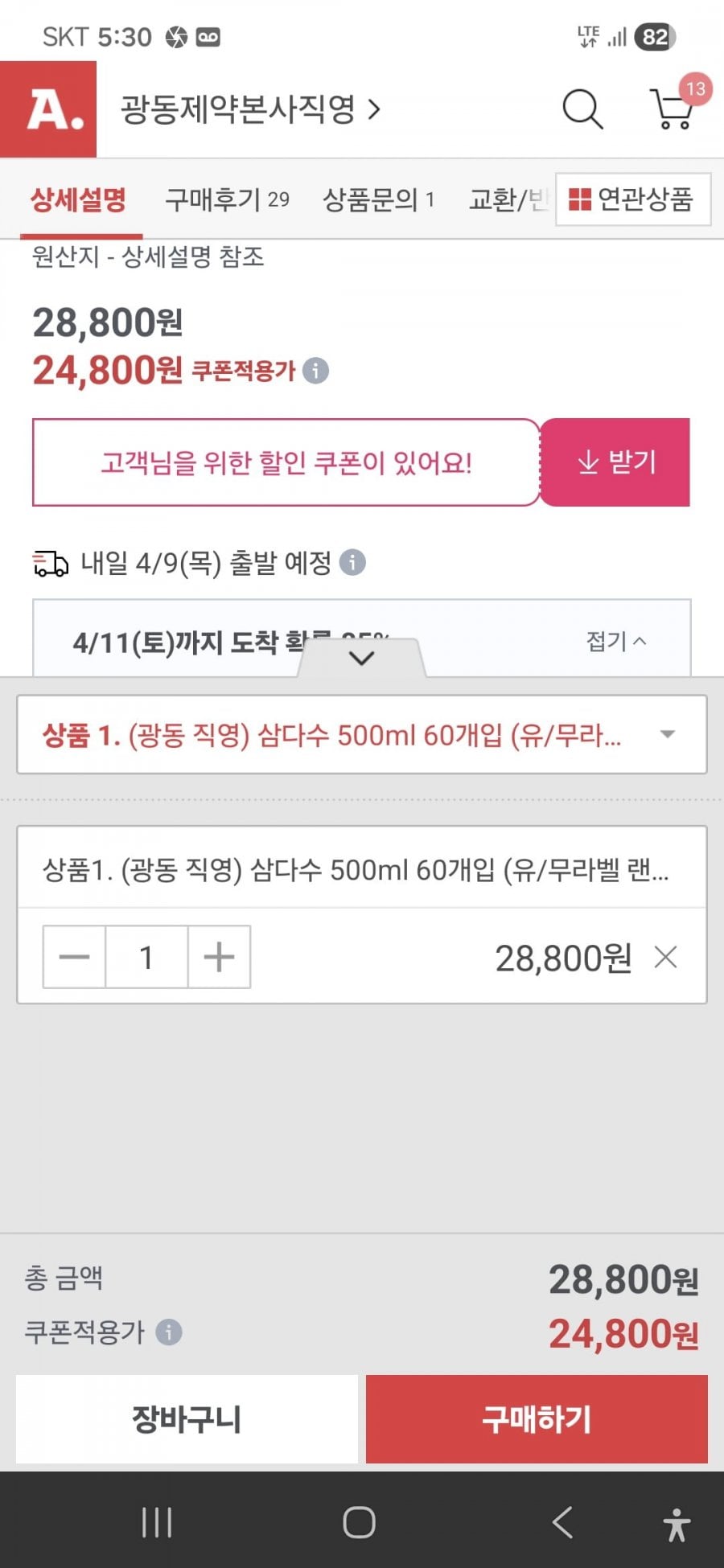Screen dimensions: 724x1568
Task: Show info about 내일 4/9(목) 출발 예정
Action: (352, 562)
